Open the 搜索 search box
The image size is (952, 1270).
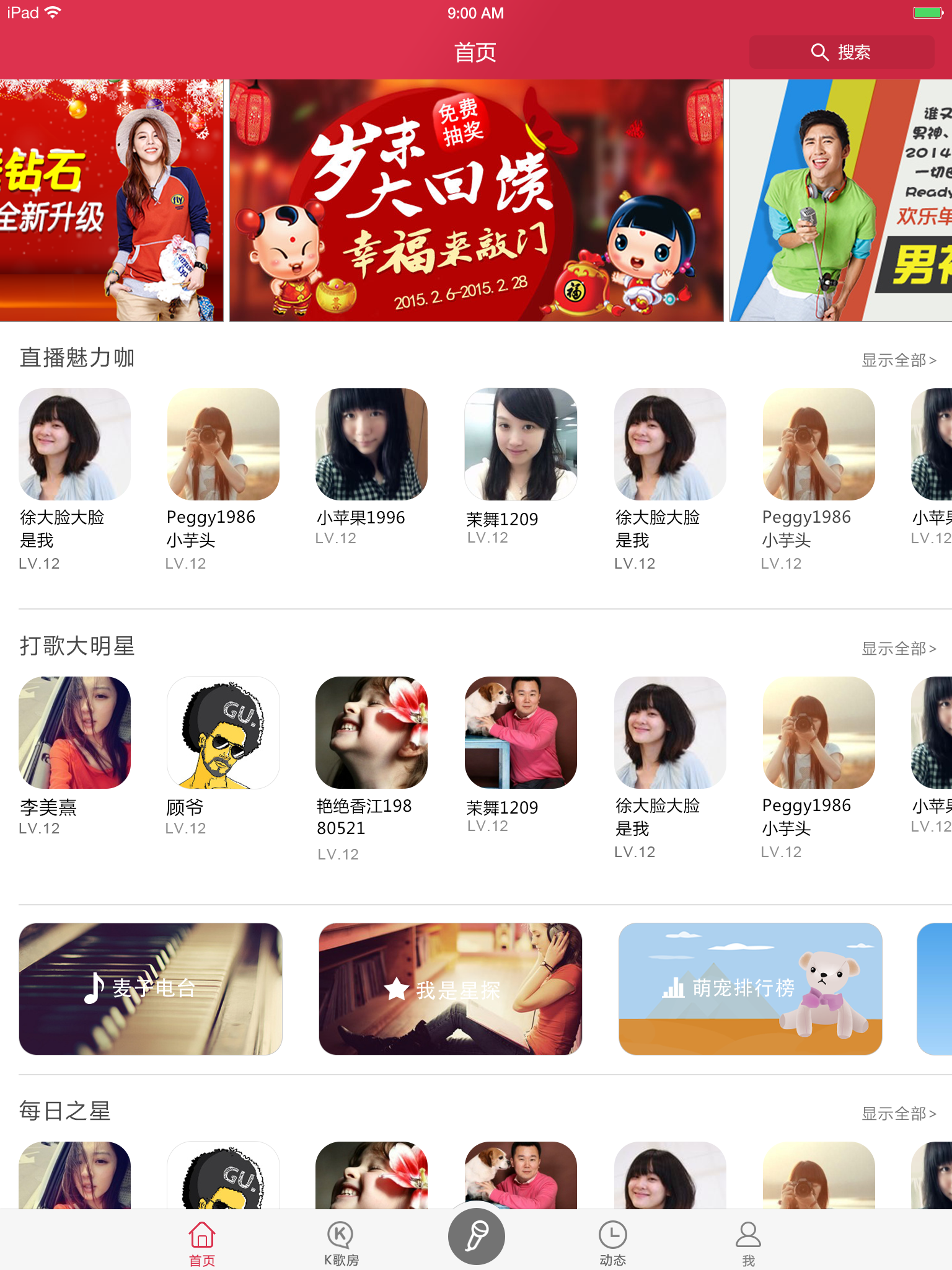841,52
